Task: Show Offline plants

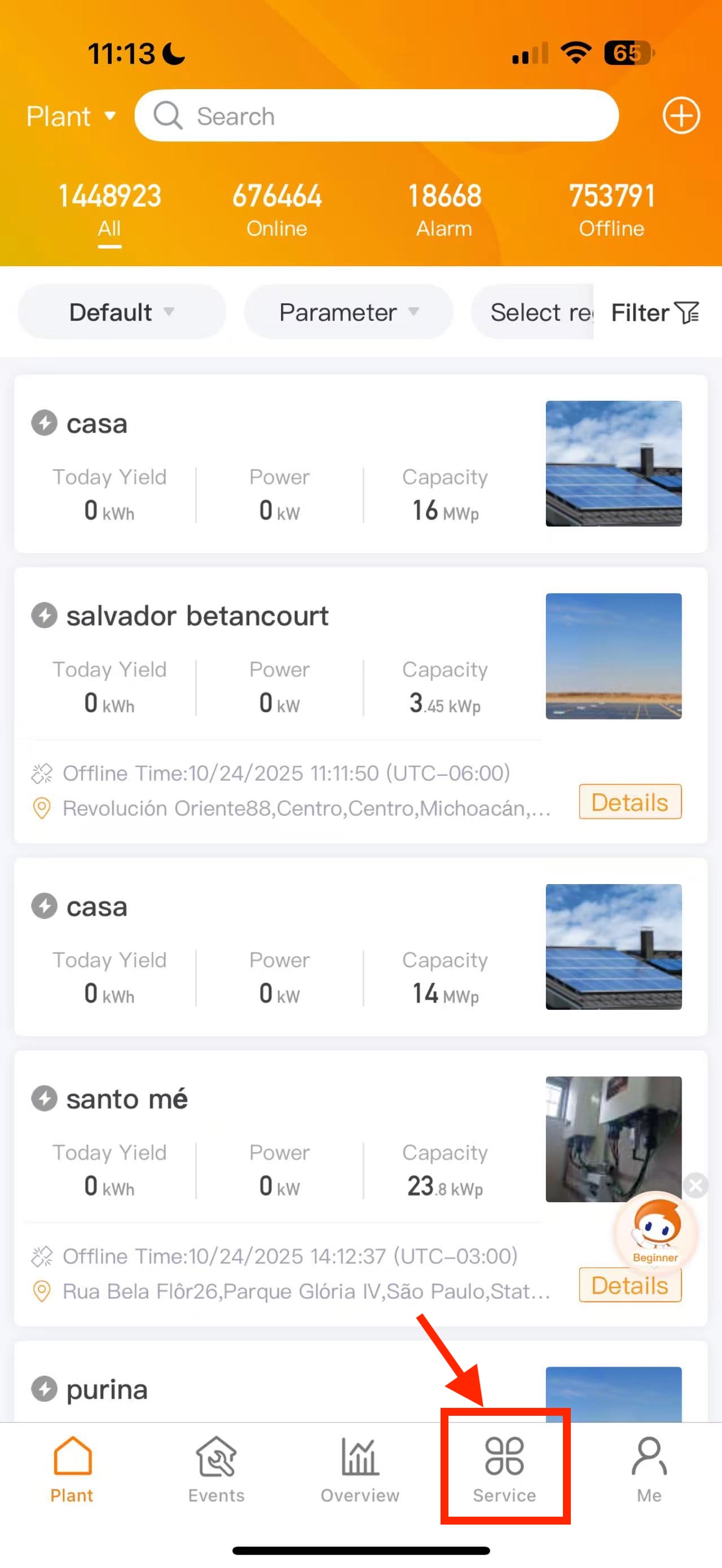Action: [x=611, y=210]
